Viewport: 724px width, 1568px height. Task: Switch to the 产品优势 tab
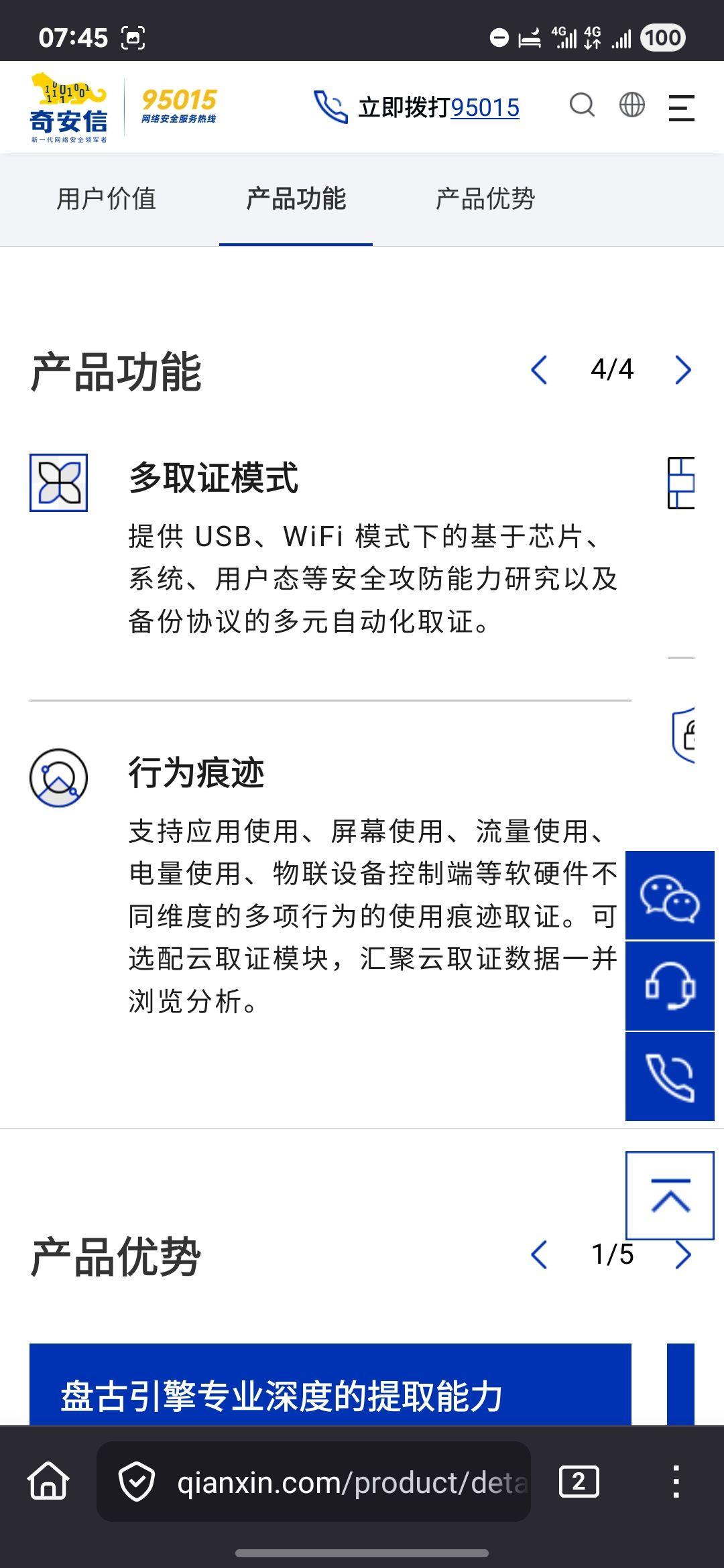coord(485,199)
